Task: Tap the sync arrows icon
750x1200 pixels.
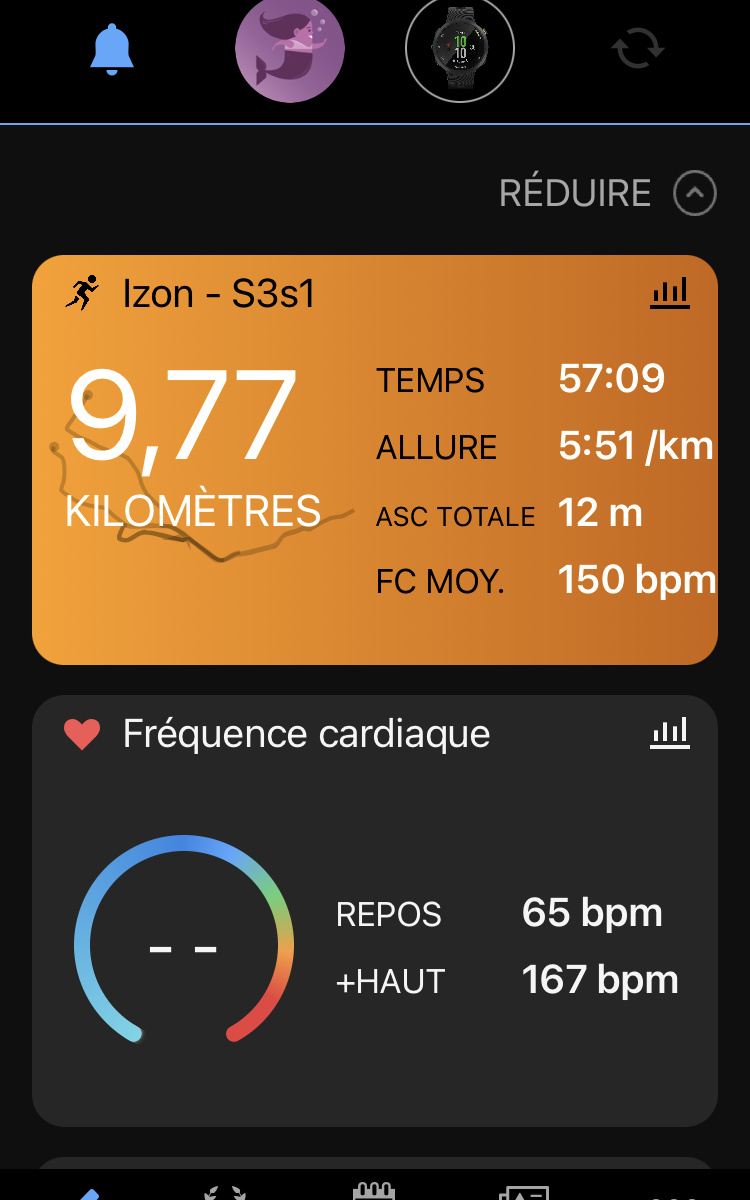Action: click(x=638, y=47)
